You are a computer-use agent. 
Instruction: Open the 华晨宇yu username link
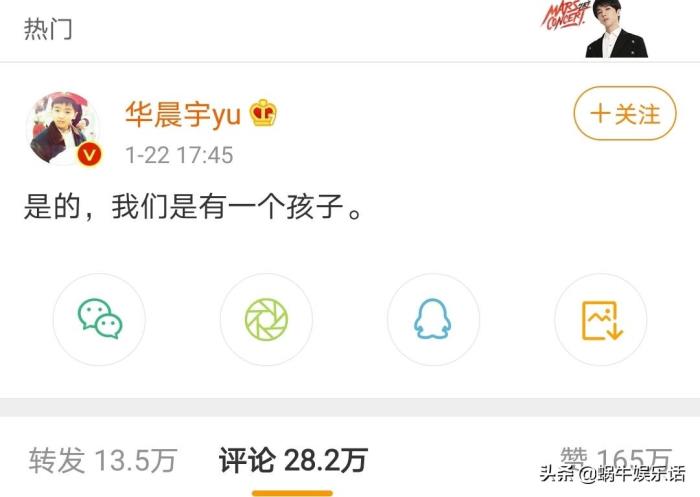pos(182,114)
